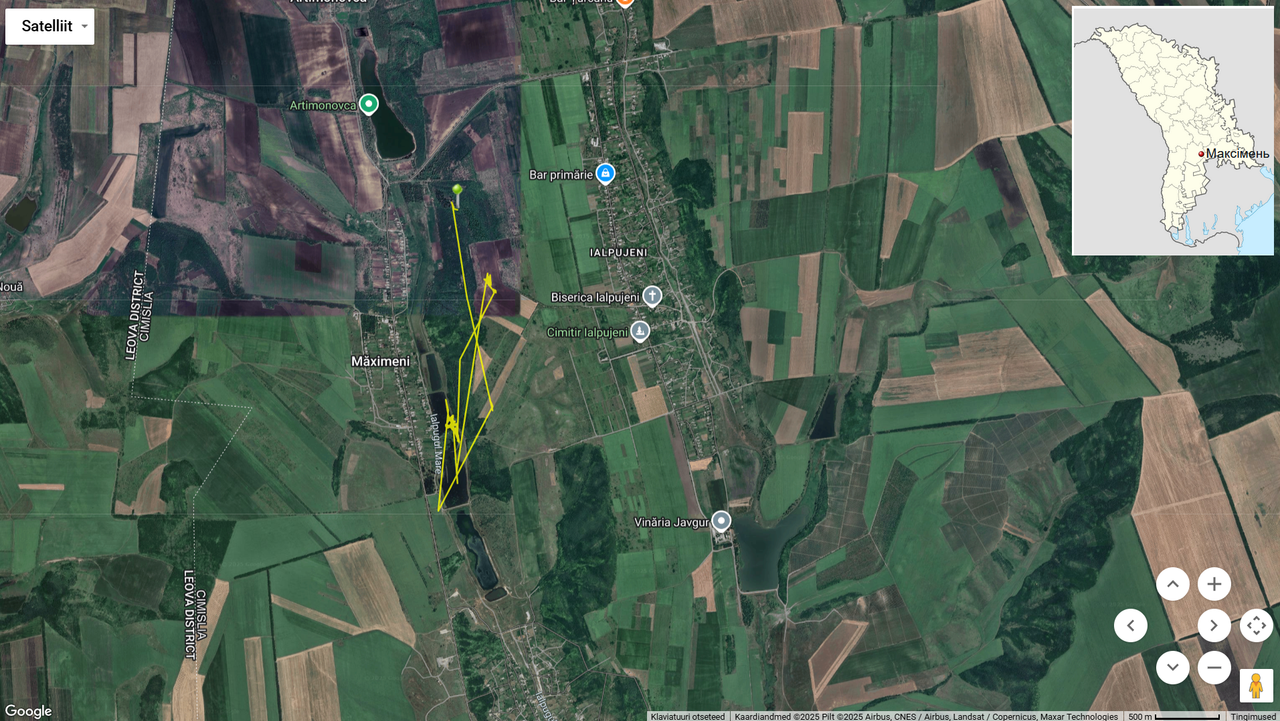
Task: Open Google logo link on map
Action: pyautogui.click(x=28, y=711)
